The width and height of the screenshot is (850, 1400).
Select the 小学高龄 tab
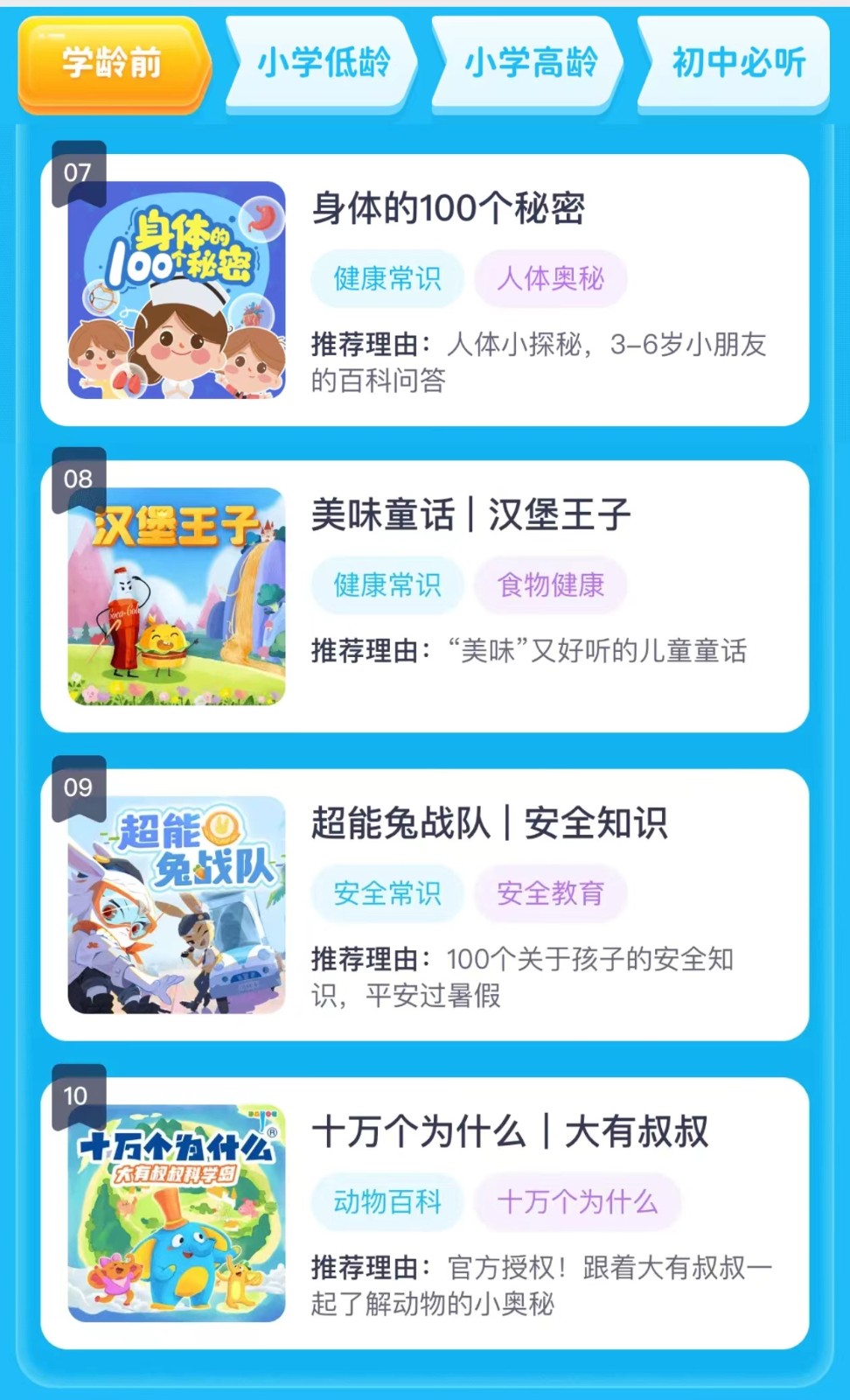pos(530,64)
